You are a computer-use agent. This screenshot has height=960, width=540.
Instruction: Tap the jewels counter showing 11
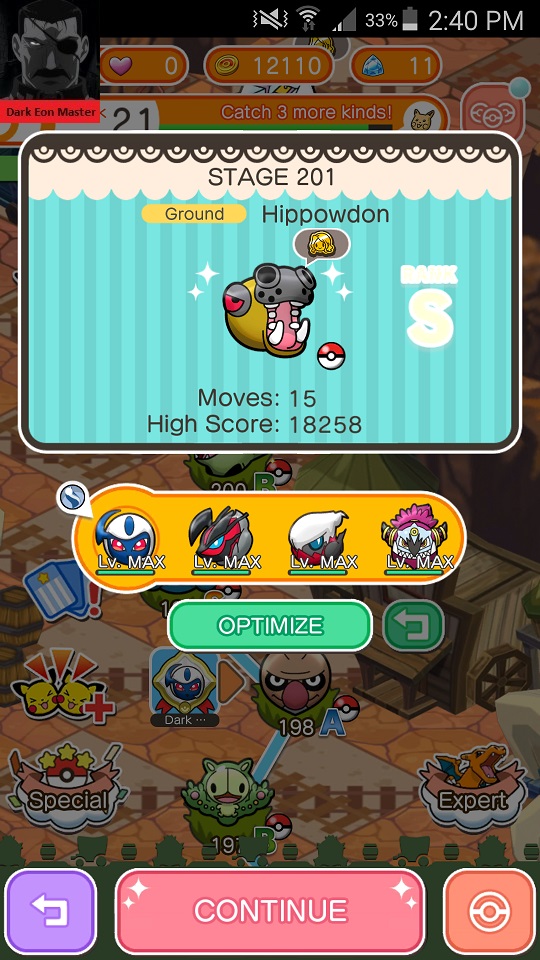coord(396,66)
